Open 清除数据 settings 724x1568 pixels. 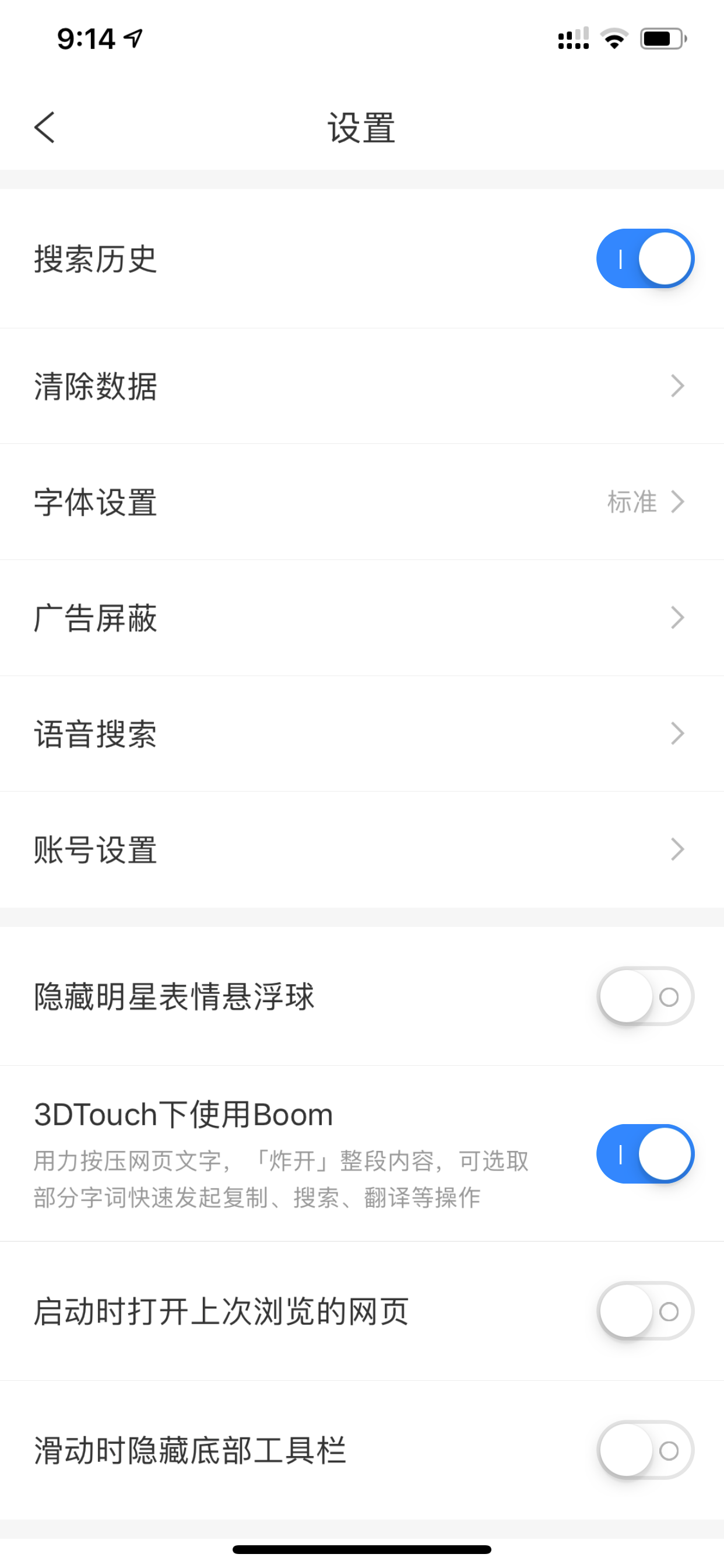pos(361,386)
